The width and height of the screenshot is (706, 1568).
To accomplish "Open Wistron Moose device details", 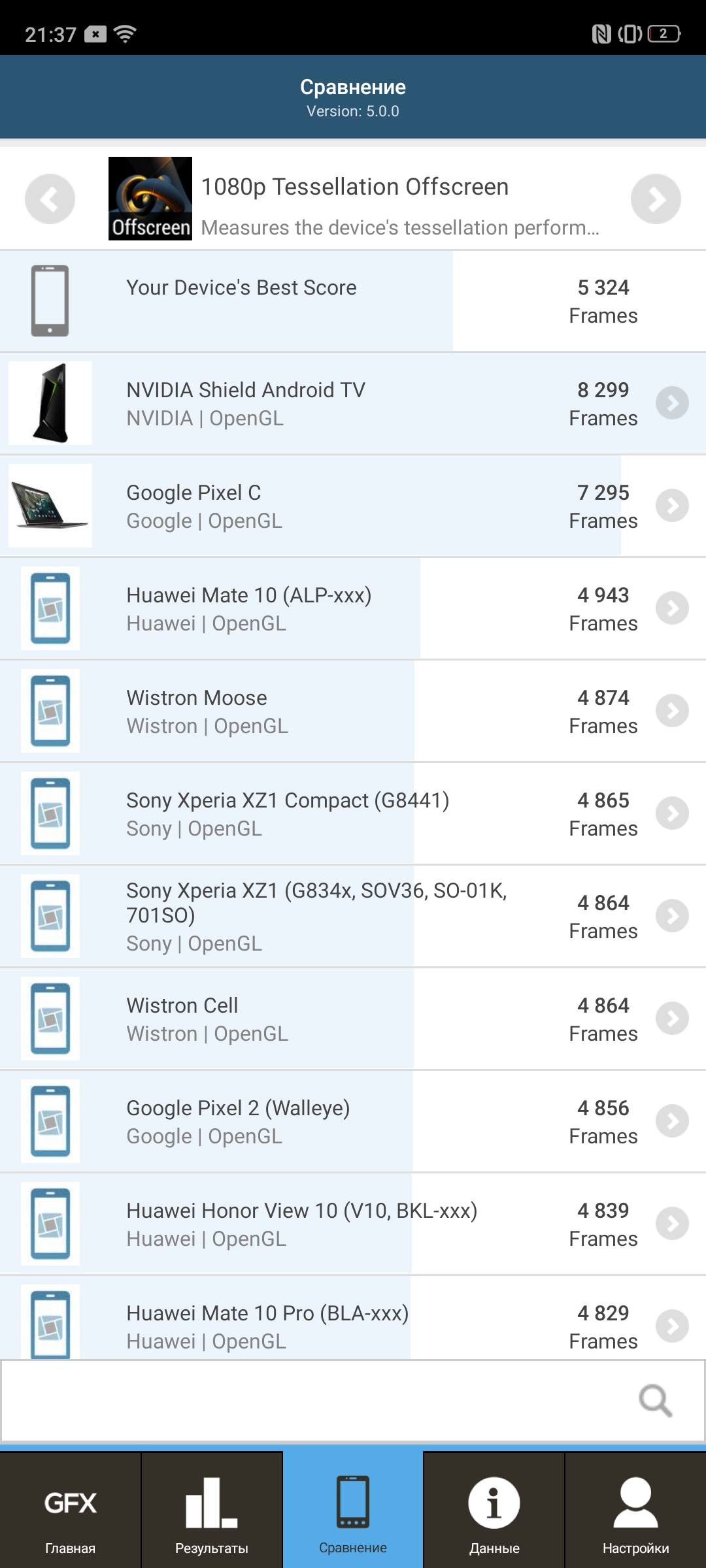I will 353,711.
